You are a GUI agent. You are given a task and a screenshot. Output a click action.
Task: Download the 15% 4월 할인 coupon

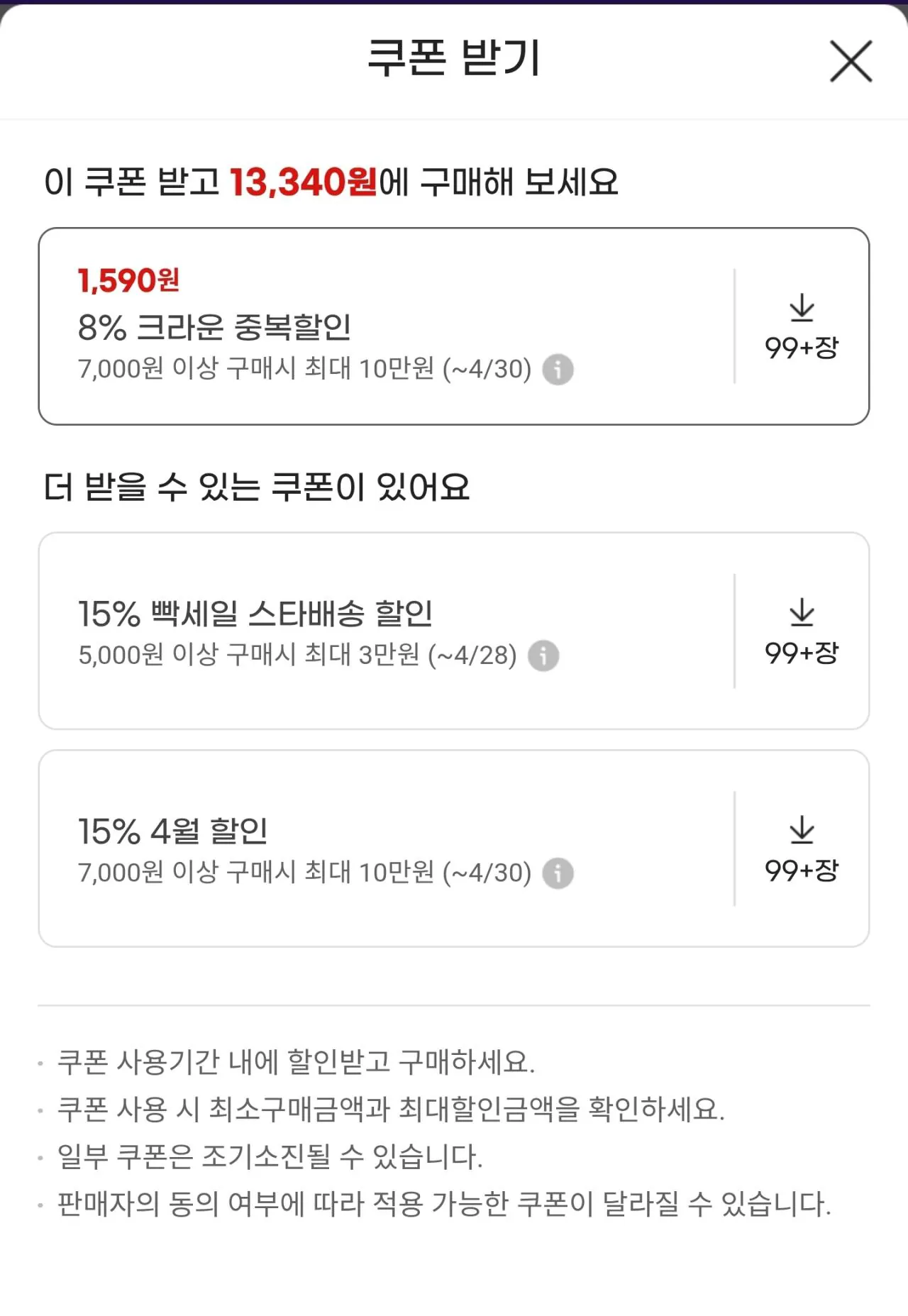pyautogui.click(x=802, y=829)
